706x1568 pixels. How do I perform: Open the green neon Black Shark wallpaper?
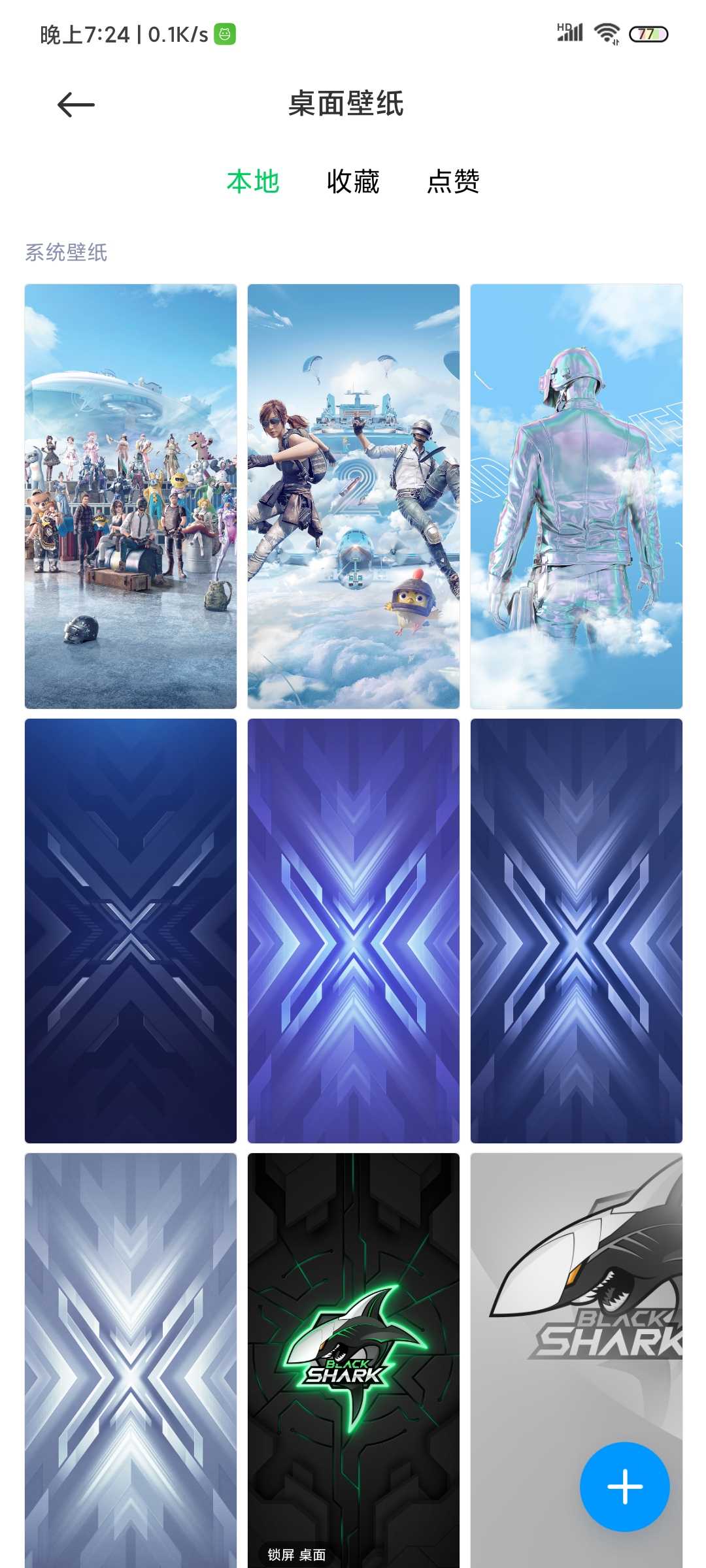click(354, 1360)
